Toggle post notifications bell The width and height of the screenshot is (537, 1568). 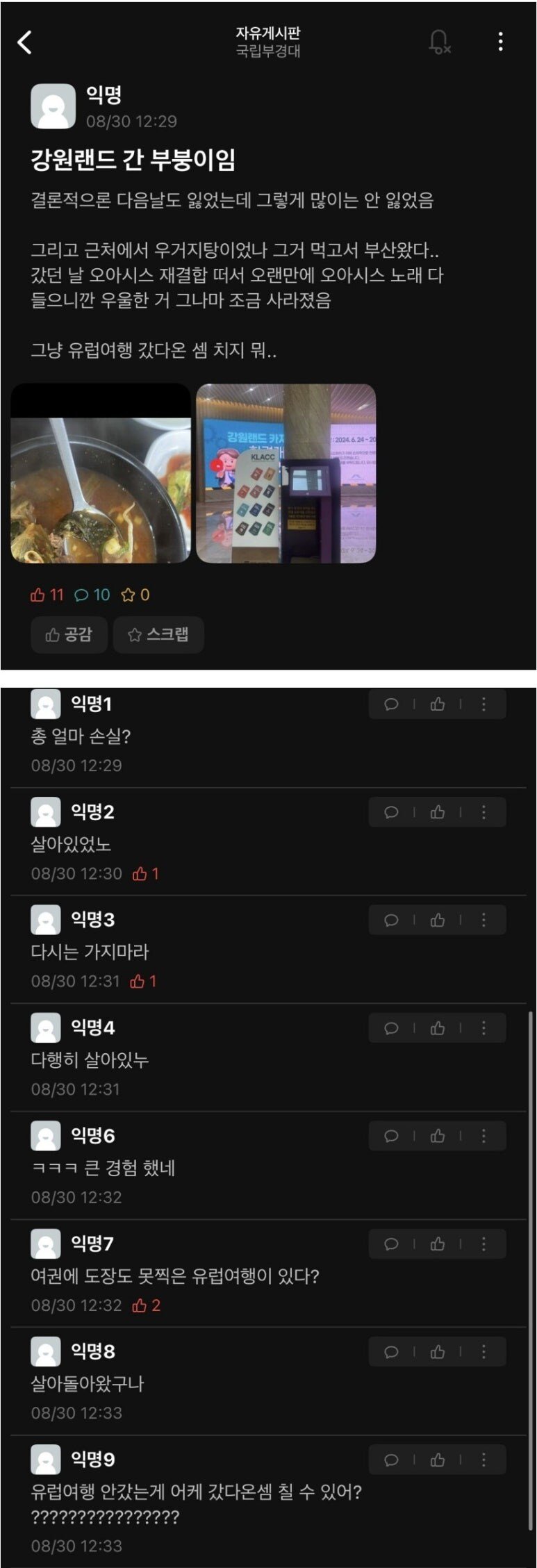(439, 42)
